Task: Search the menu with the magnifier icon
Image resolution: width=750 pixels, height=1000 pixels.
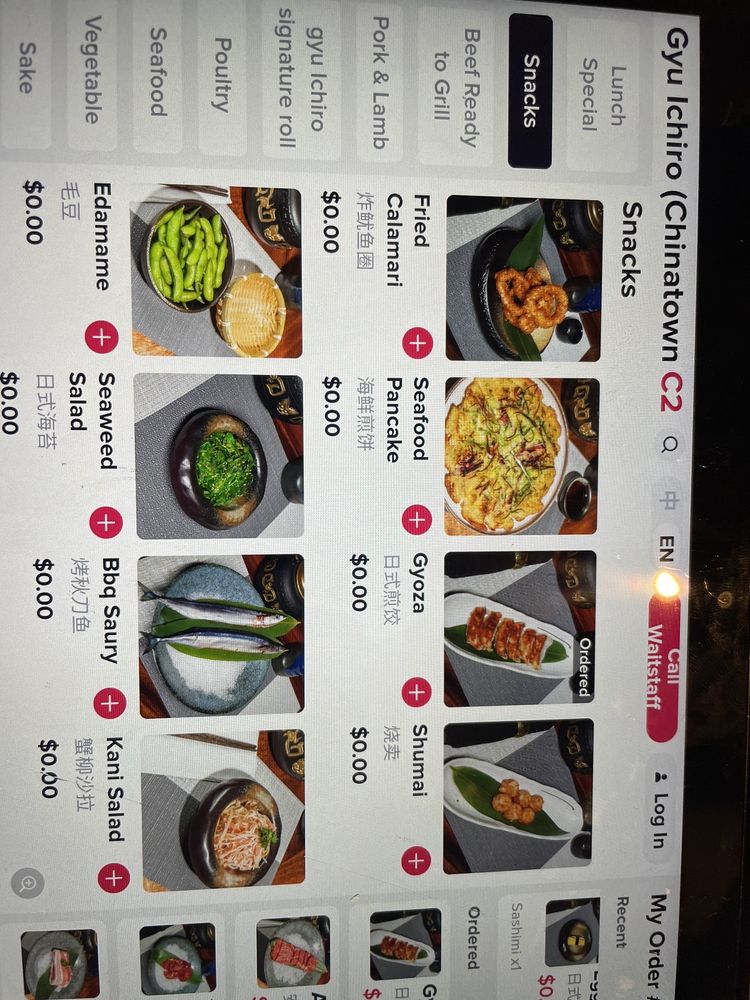Action: [x=669, y=443]
